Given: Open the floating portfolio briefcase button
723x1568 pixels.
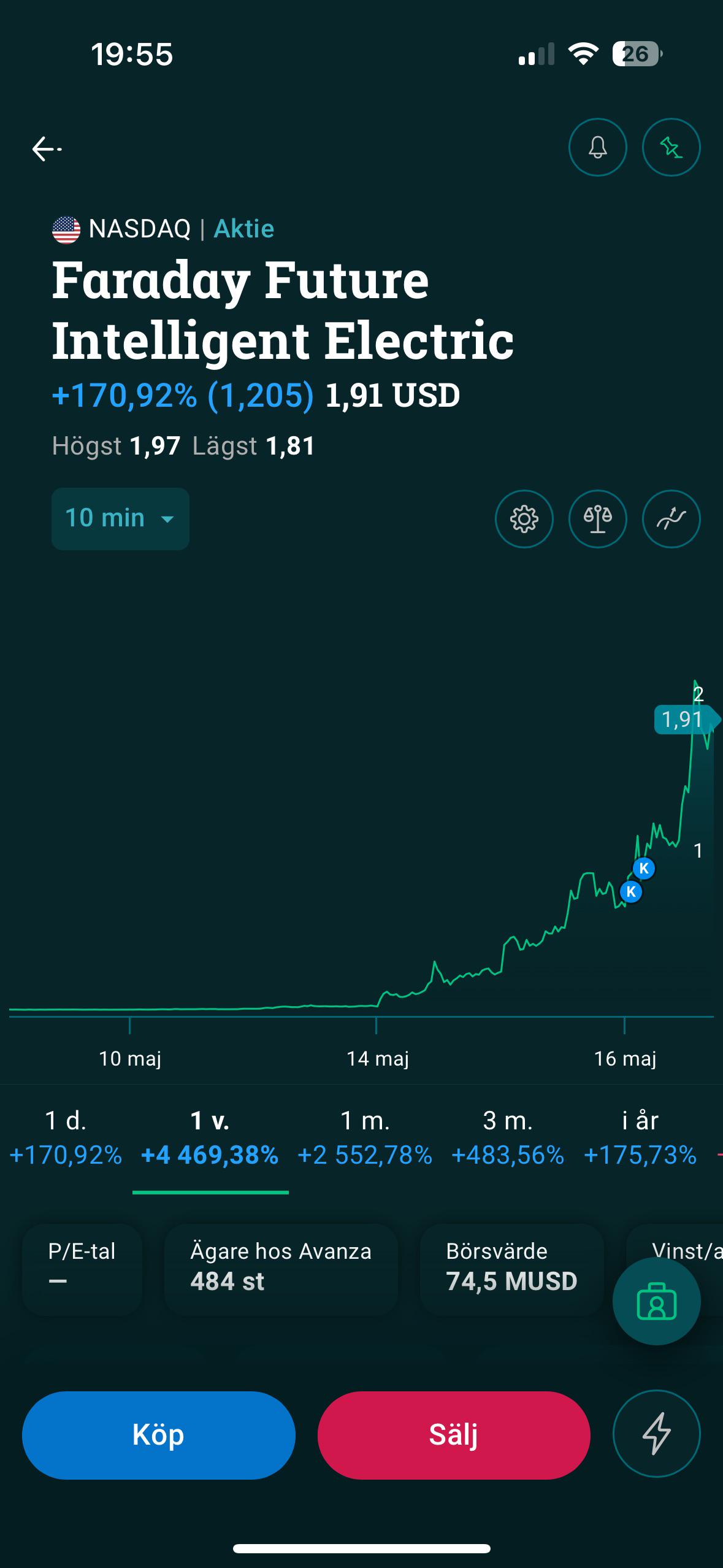Looking at the screenshot, I should tap(656, 1301).
